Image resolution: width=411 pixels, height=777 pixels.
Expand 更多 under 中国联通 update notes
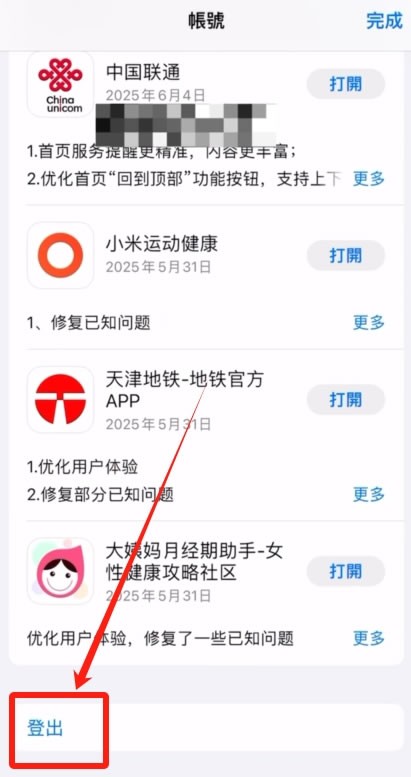click(x=369, y=178)
